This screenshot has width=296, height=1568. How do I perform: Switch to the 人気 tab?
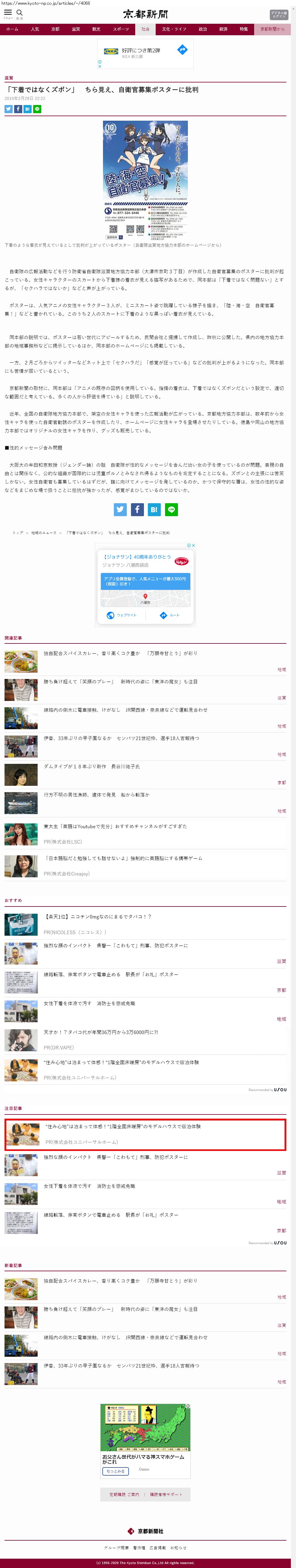[35, 29]
